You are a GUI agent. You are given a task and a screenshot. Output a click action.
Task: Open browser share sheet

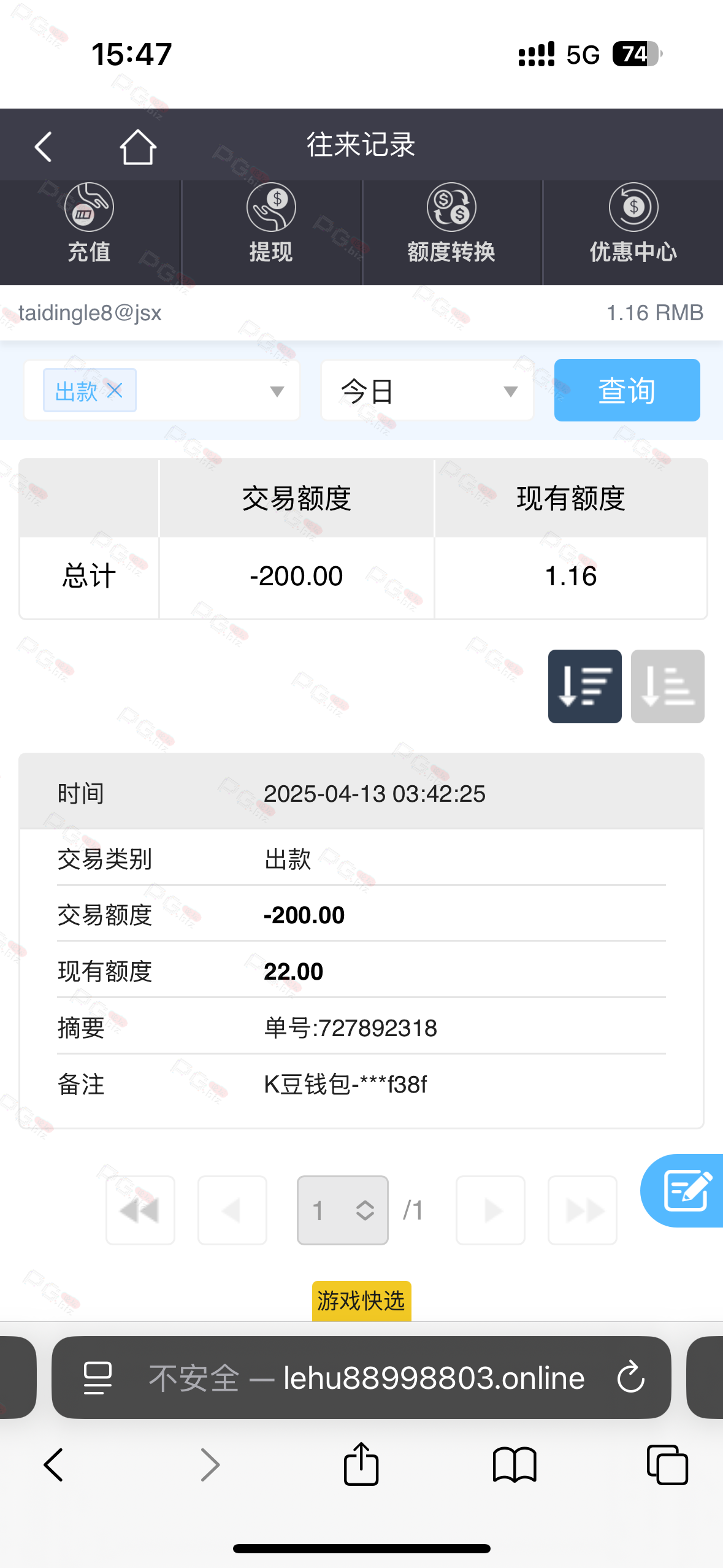[x=361, y=1464]
